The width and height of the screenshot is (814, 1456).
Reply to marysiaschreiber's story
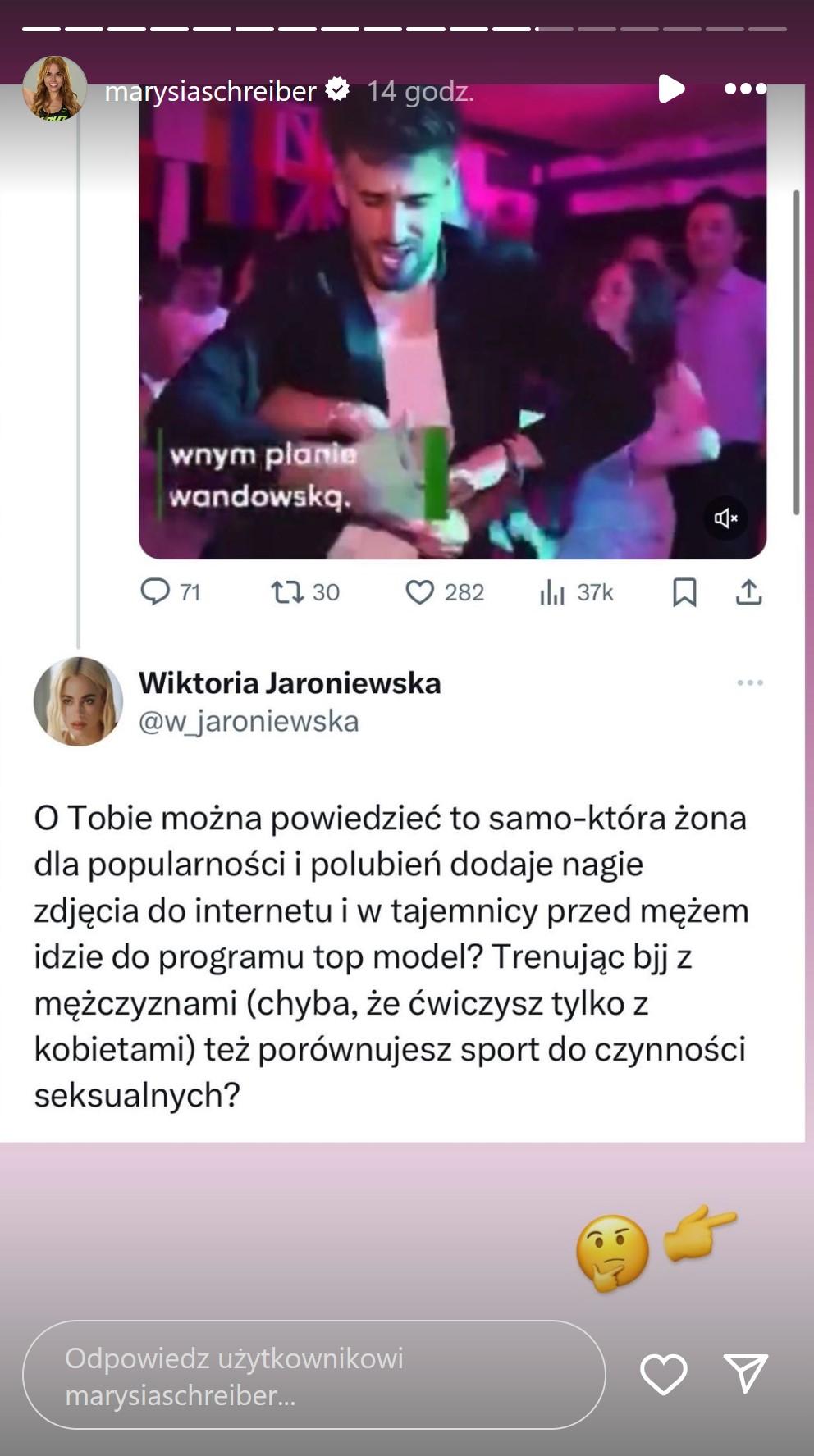tap(313, 1376)
